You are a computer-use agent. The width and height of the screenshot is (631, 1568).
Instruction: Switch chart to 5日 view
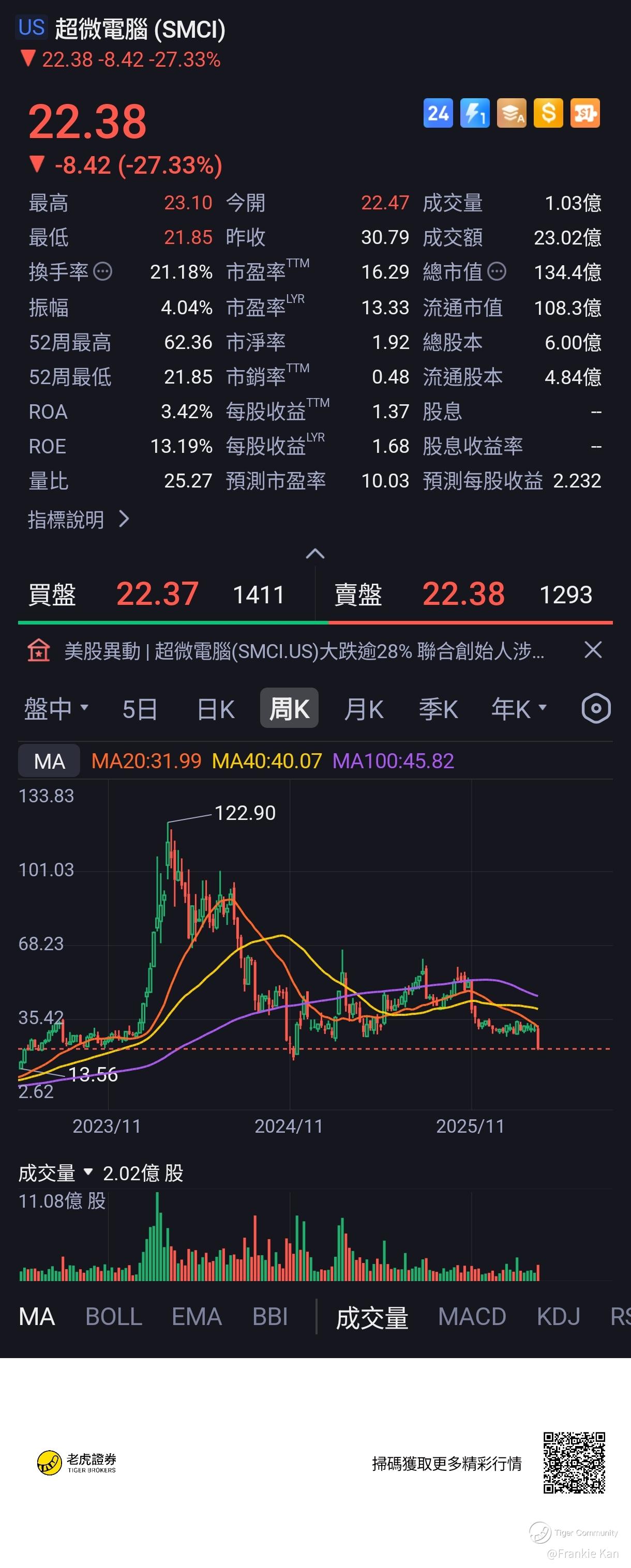(140, 709)
